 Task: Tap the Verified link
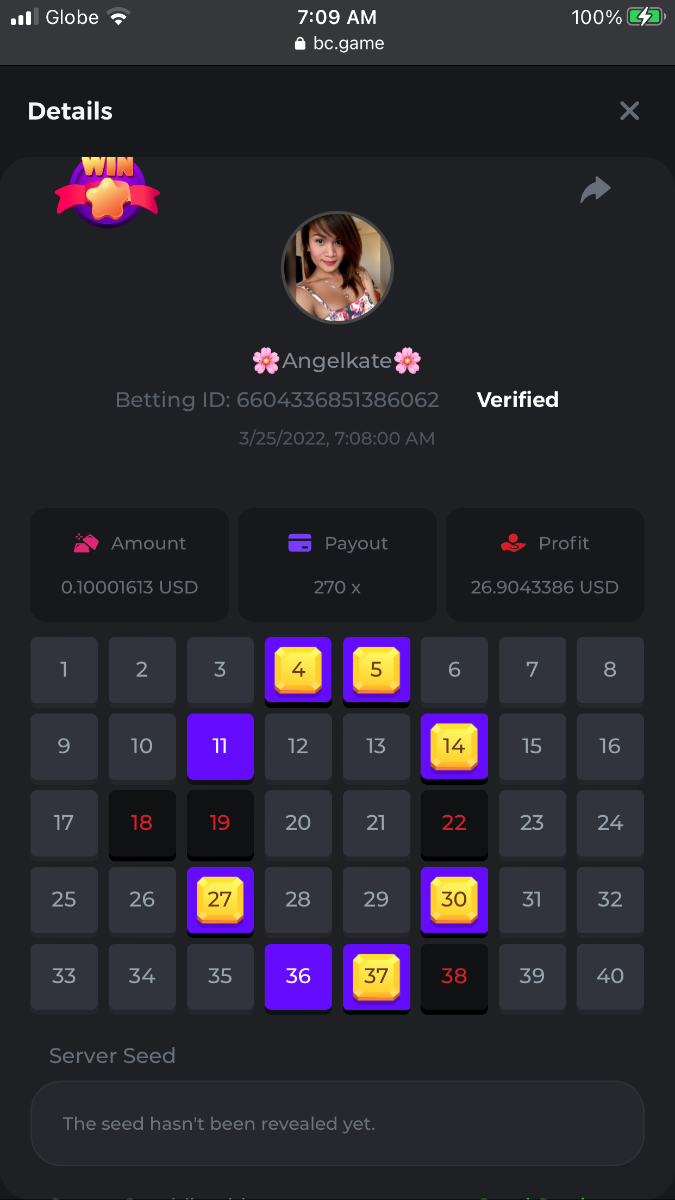click(x=517, y=400)
